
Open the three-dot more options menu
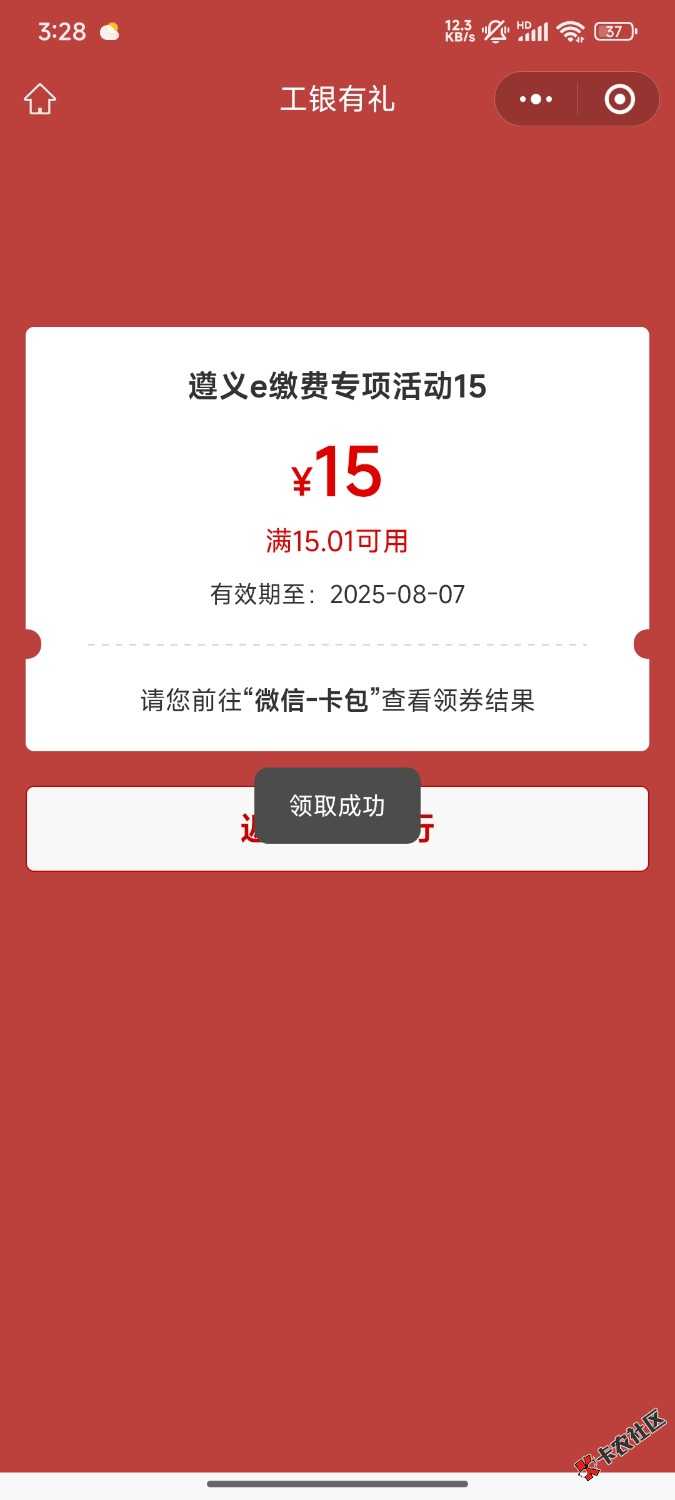536,100
